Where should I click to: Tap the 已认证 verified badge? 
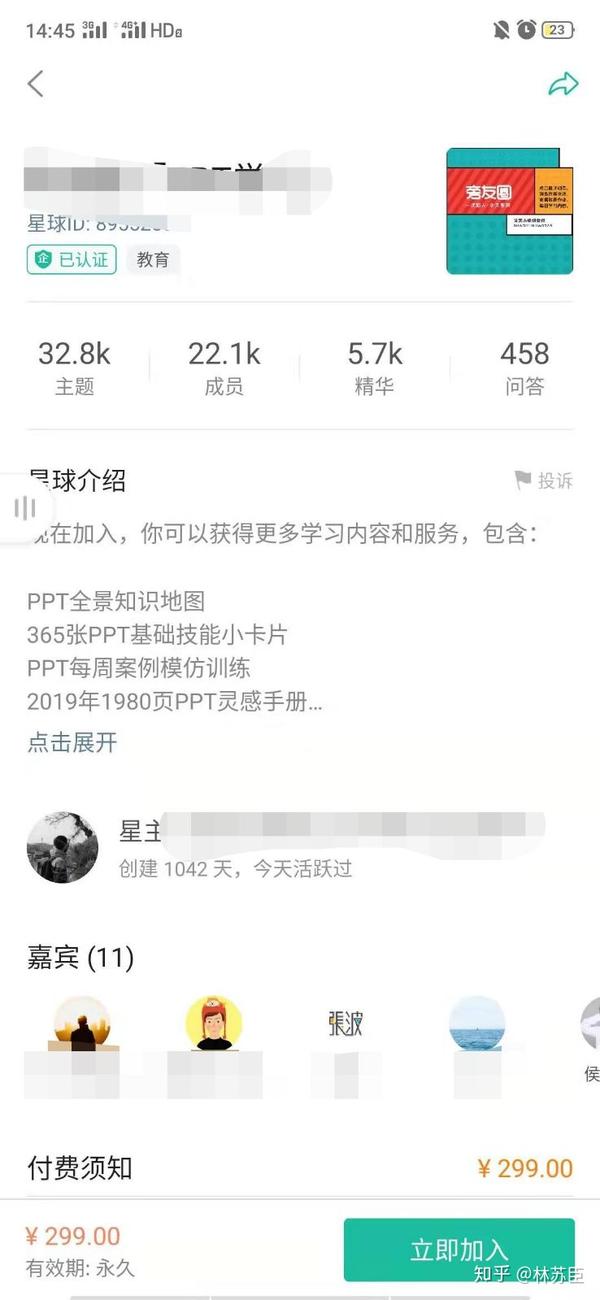pos(72,260)
